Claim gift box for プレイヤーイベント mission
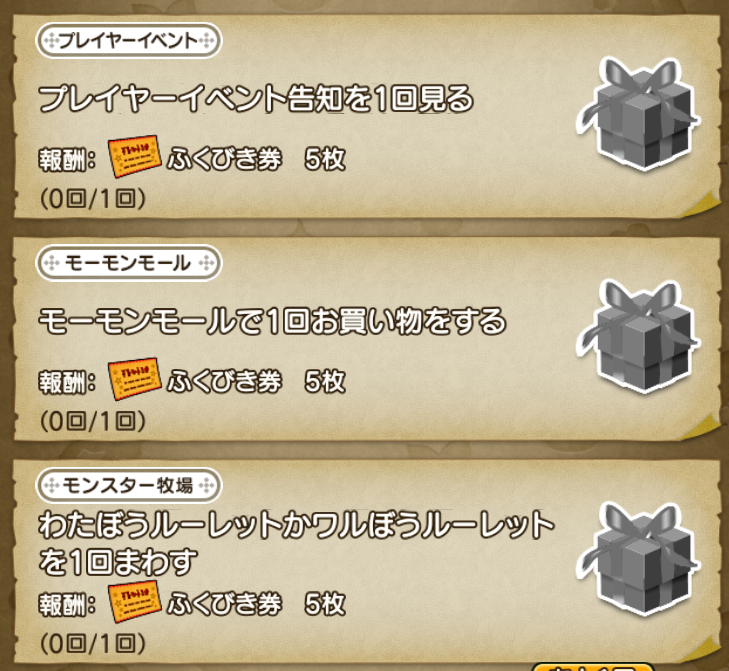Viewport: 729px width, 671px height. point(639,112)
